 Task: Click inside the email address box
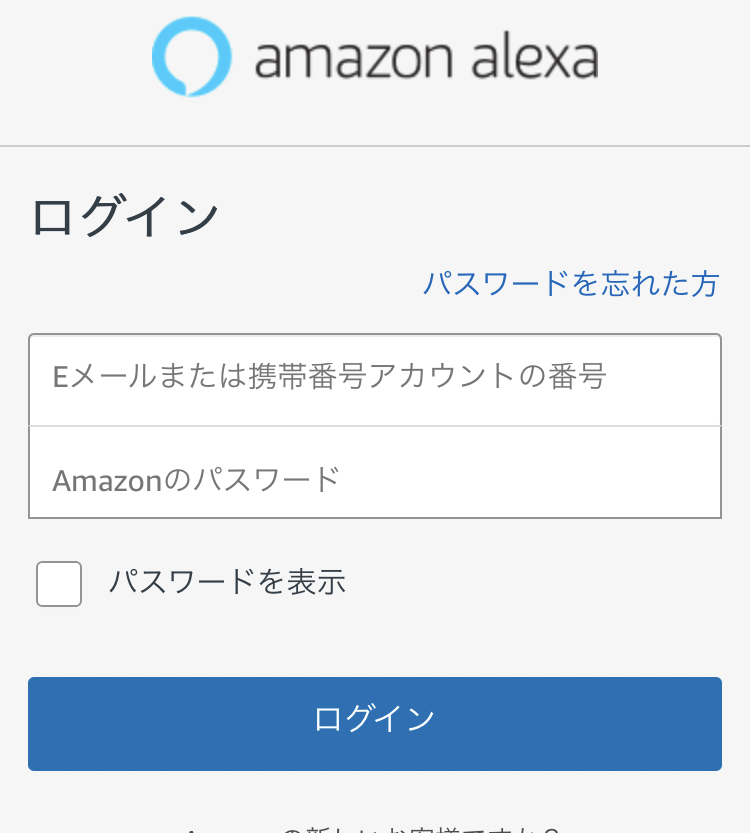click(x=375, y=379)
